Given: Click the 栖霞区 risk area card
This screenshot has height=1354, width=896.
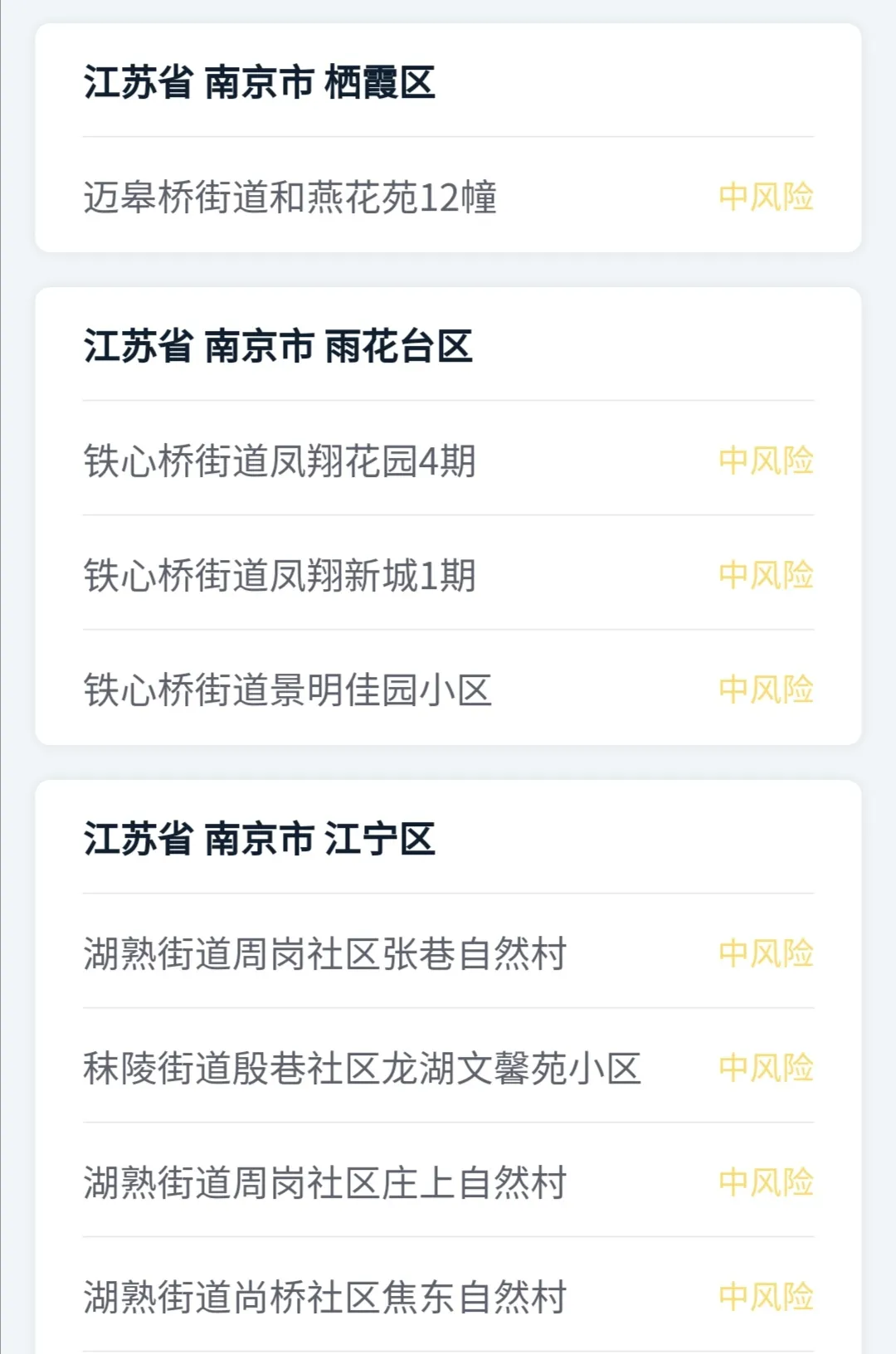Looking at the screenshot, I should click(448, 137).
